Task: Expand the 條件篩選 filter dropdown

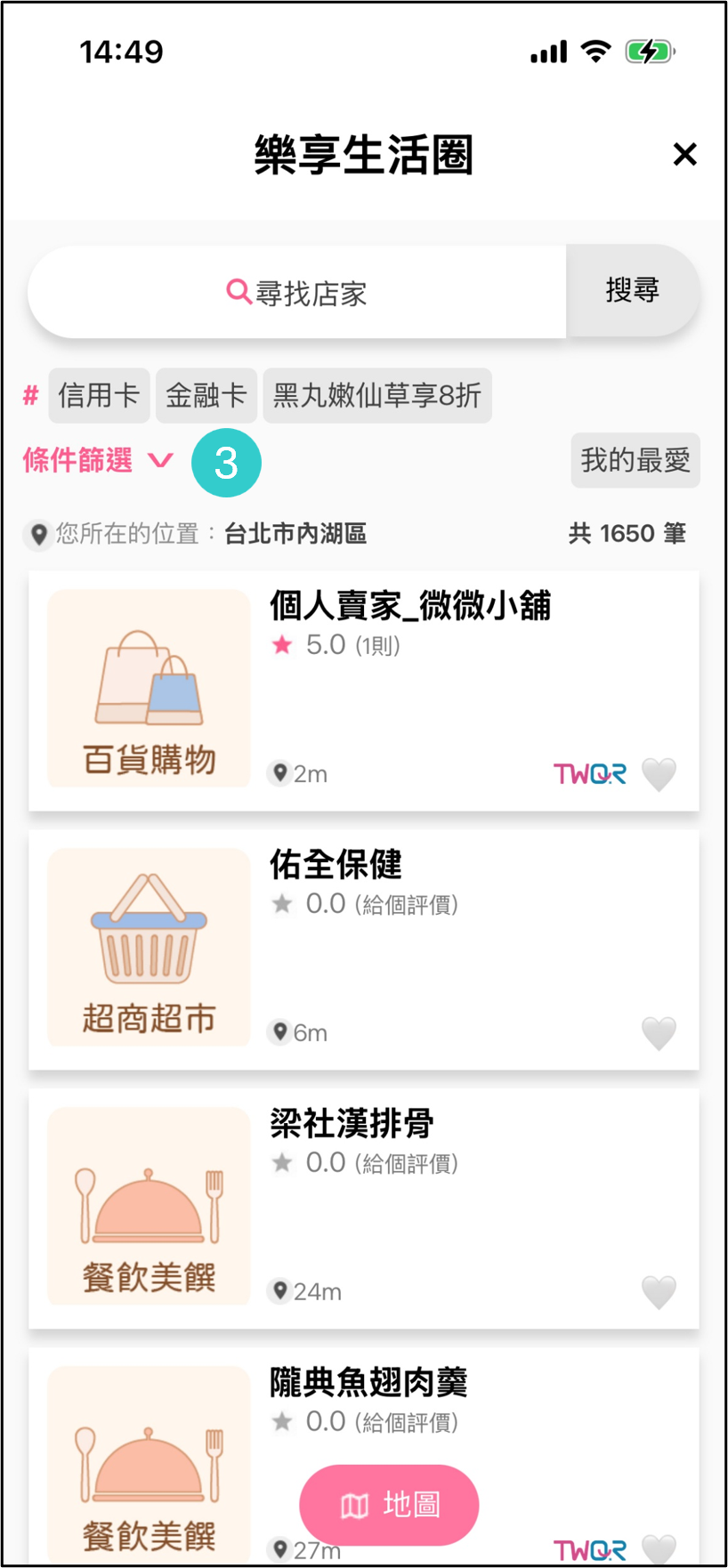Action: pyautogui.click(x=97, y=461)
